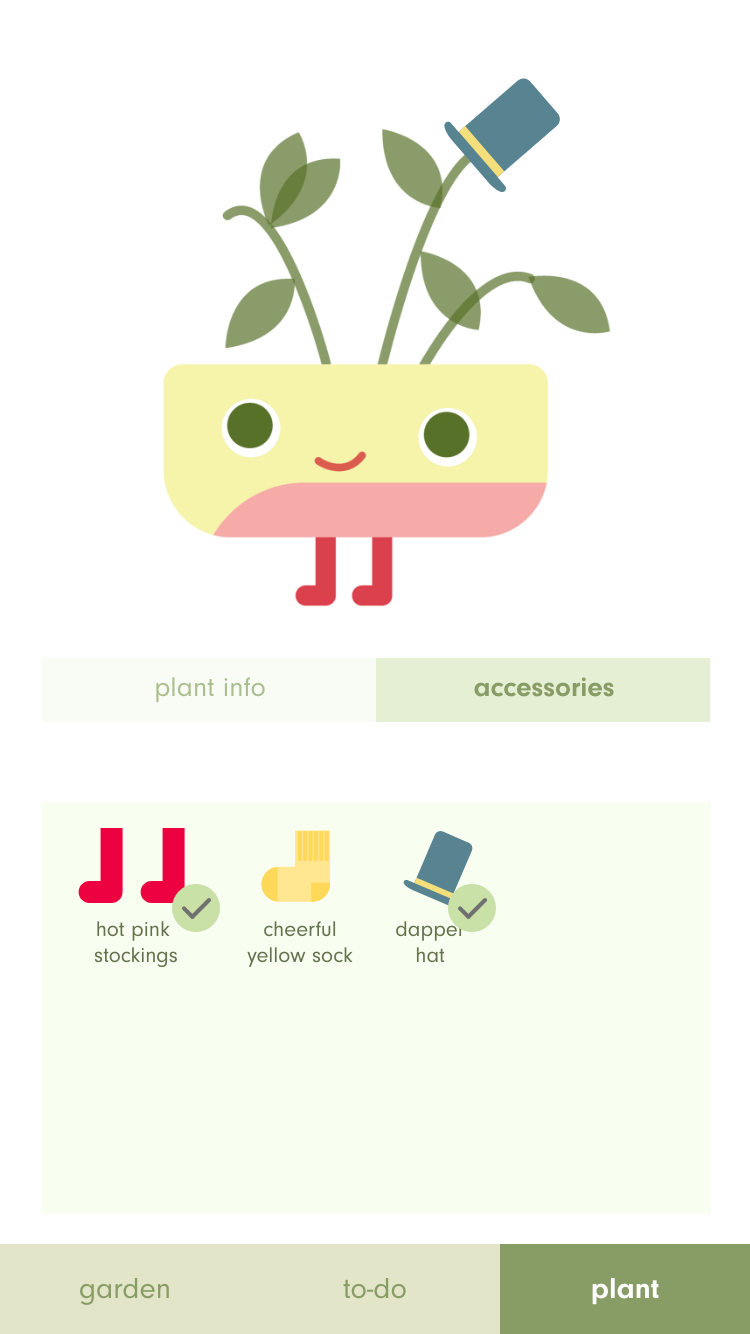Image resolution: width=750 pixels, height=1334 pixels.
Task: Open the to-do tab
Action: point(375,1289)
